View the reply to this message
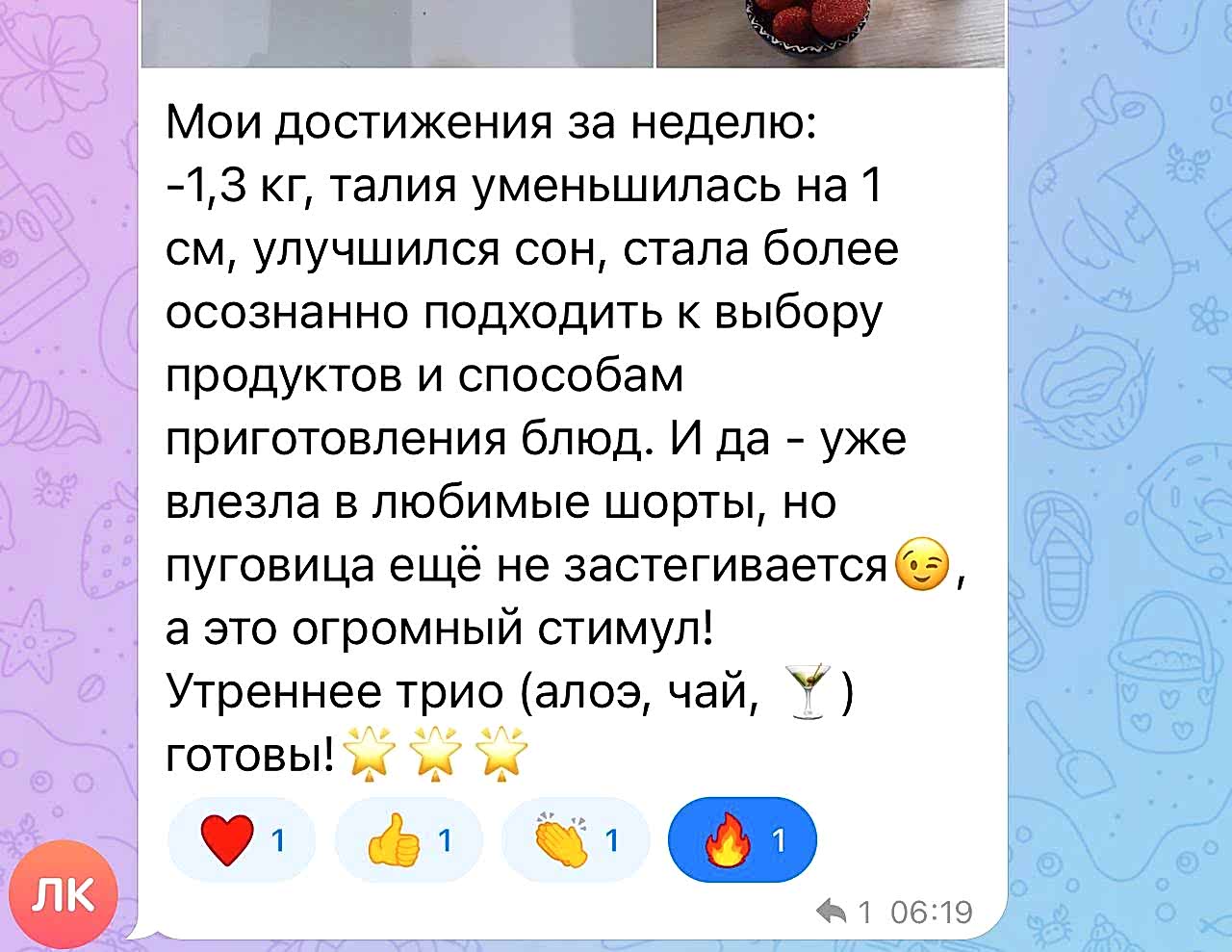The image size is (1232, 952). point(844,911)
